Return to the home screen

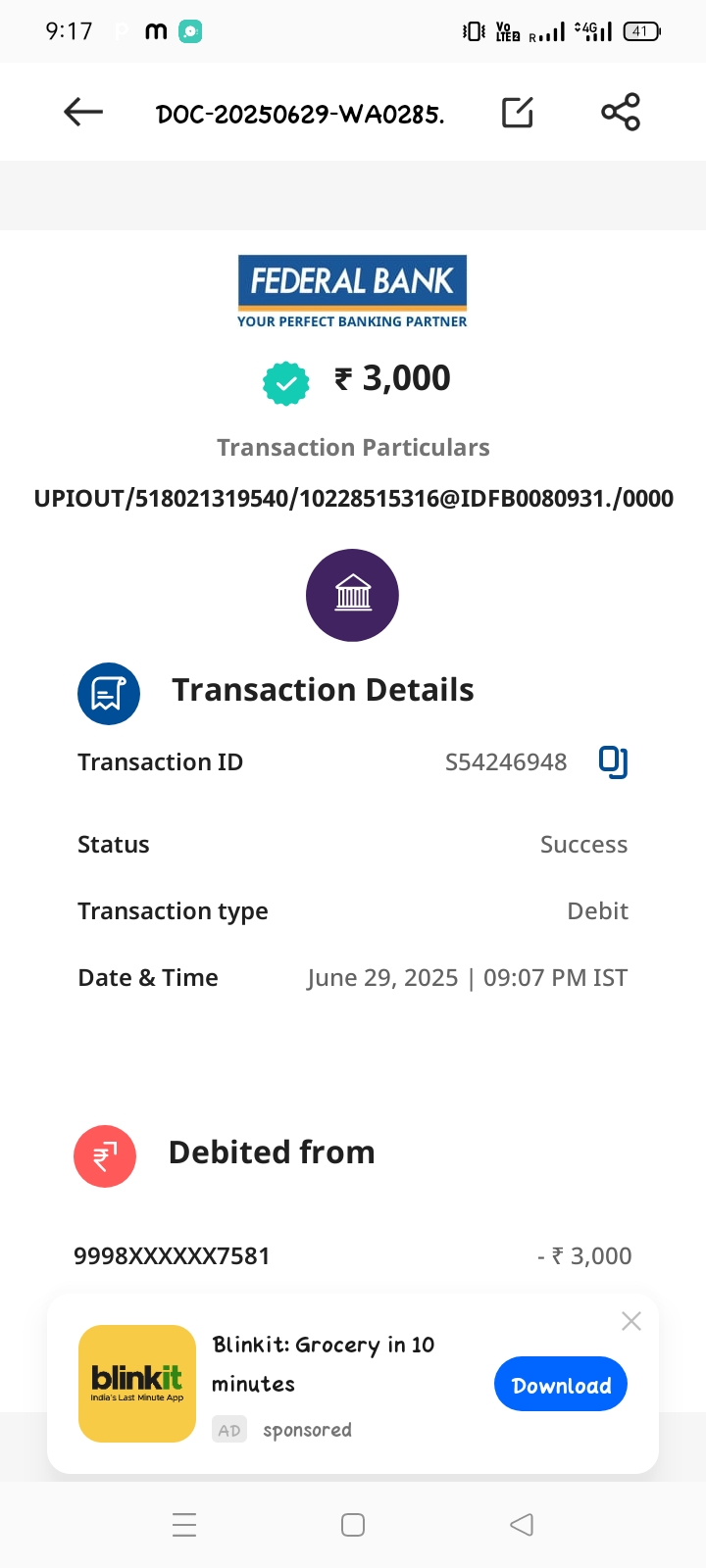[x=353, y=1525]
